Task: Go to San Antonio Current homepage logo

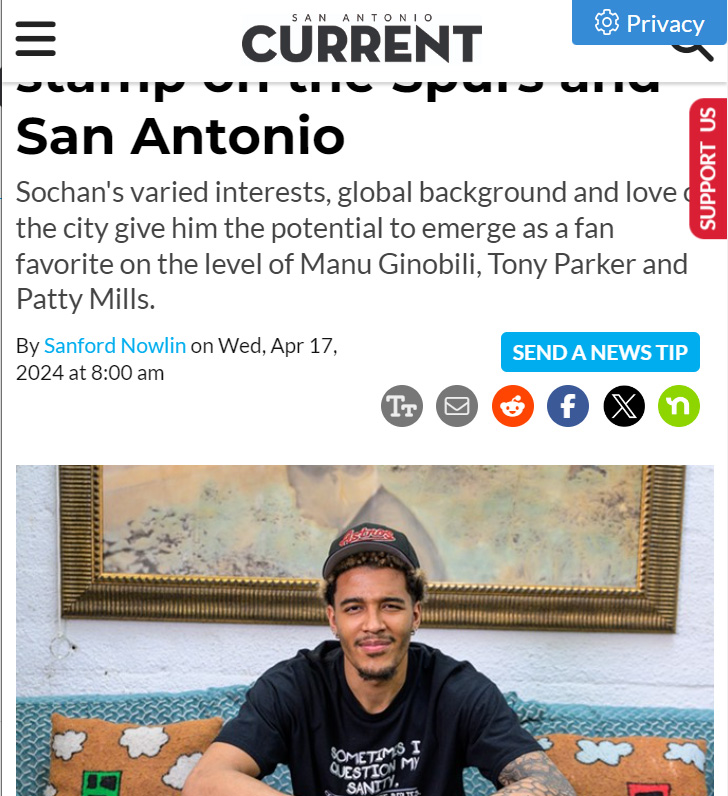Action: click(361, 39)
